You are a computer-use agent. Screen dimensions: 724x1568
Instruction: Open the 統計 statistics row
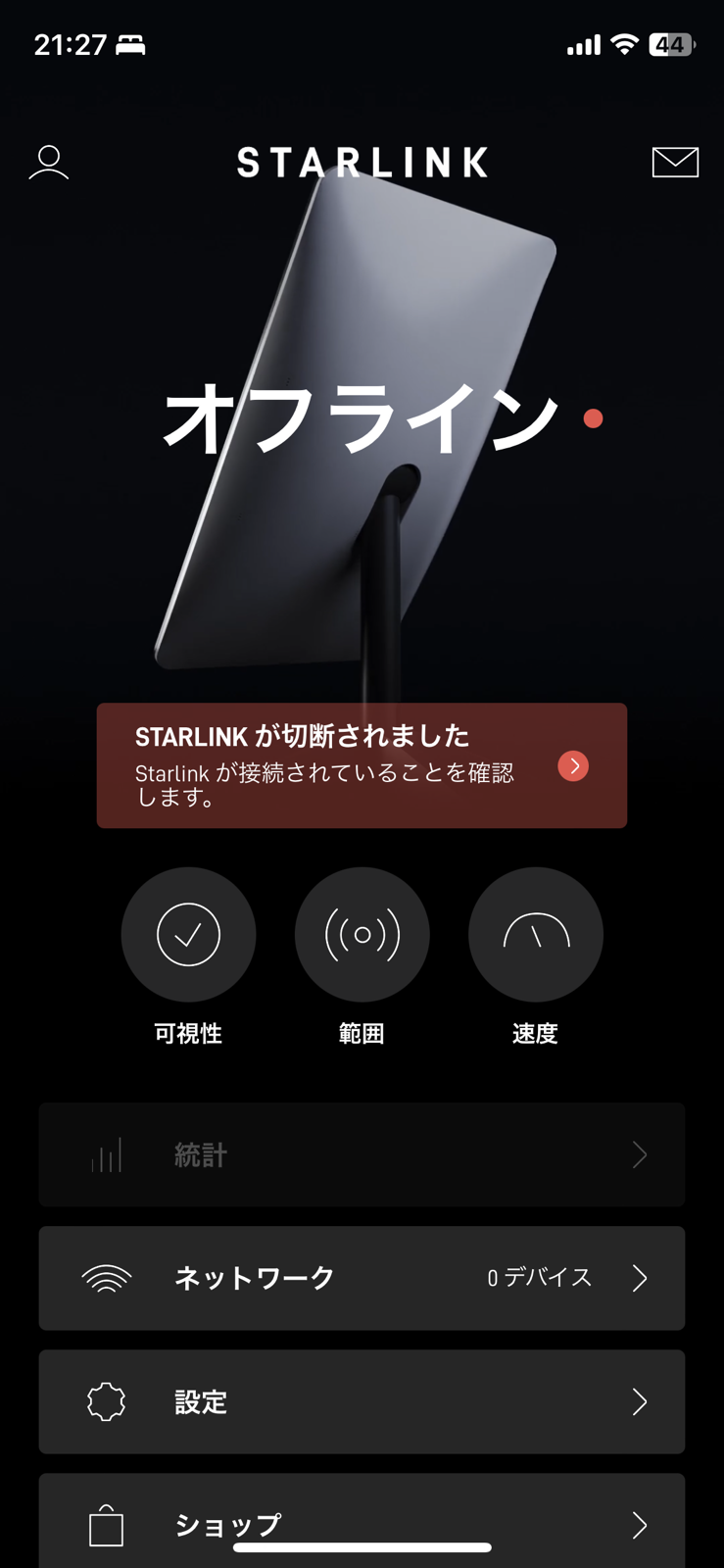(x=362, y=1154)
